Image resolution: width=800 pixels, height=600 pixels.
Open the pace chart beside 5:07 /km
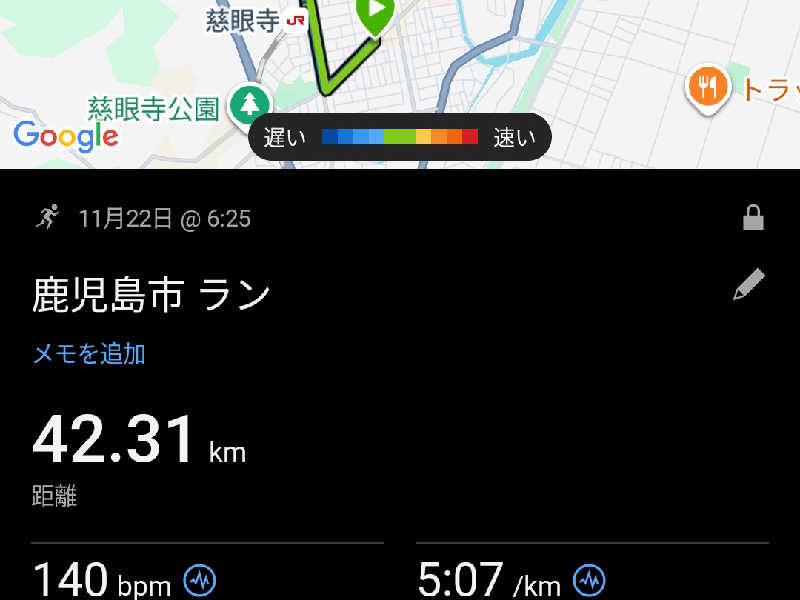tap(589, 580)
